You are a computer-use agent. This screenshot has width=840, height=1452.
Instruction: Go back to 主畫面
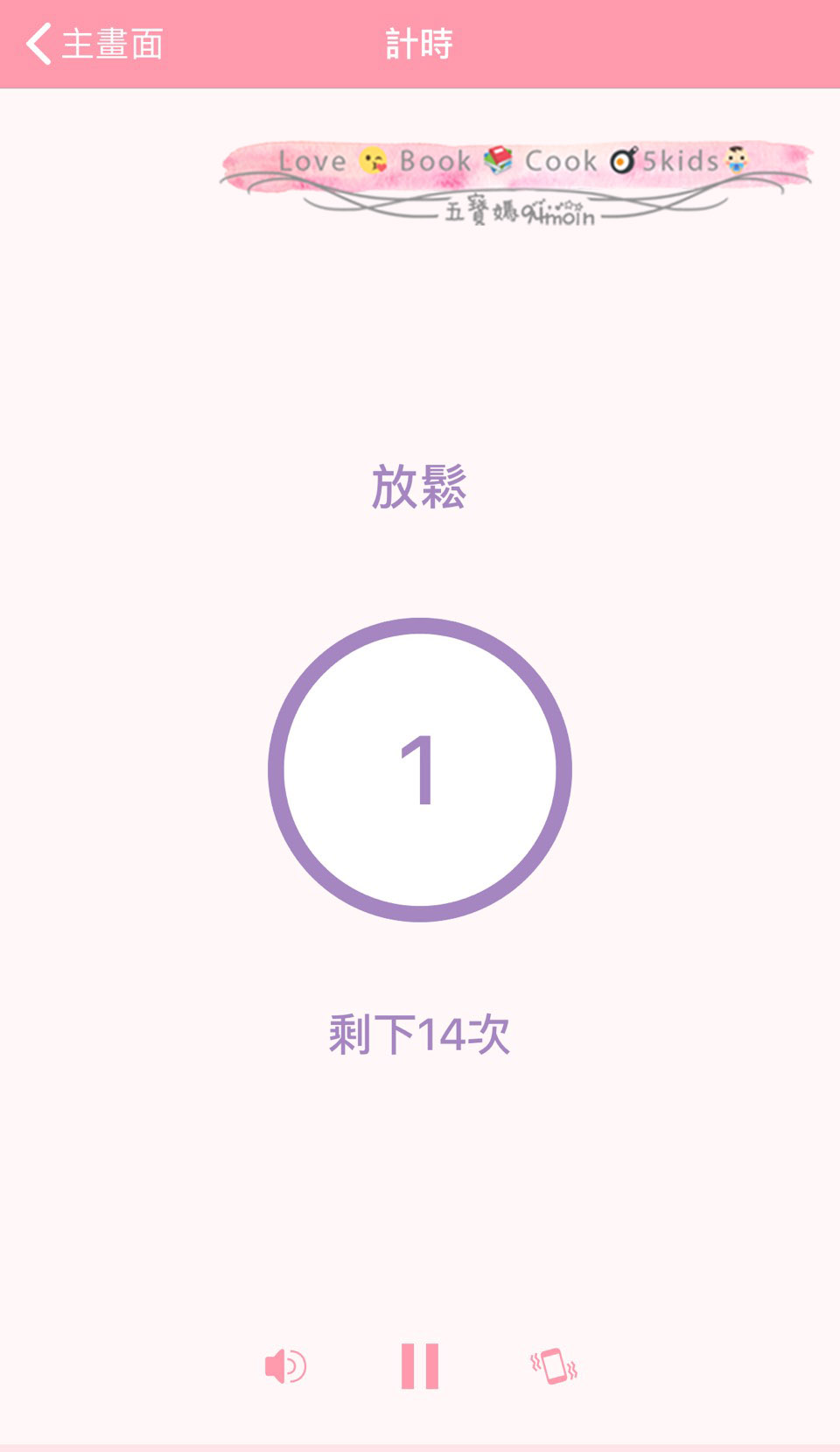pos(94,44)
